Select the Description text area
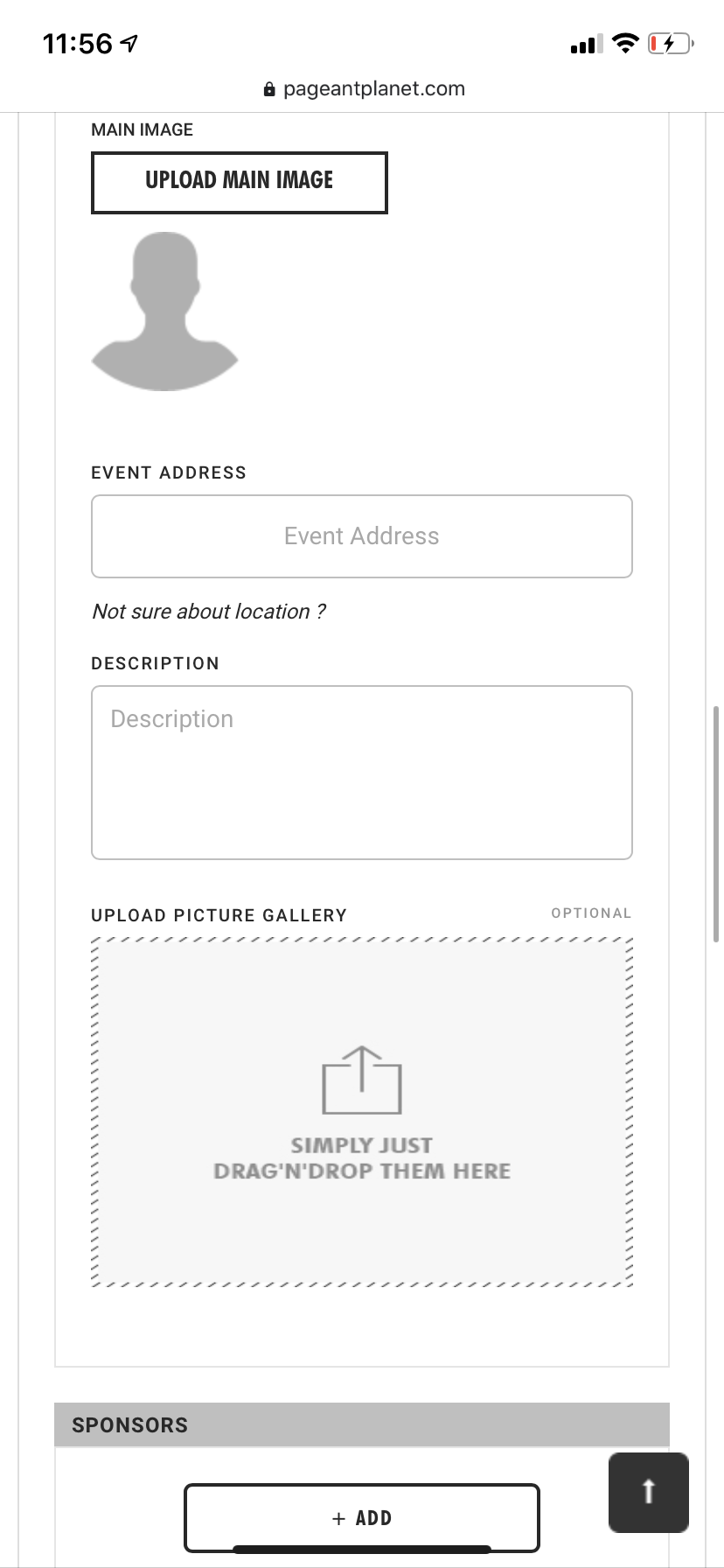The width and height of the screenshot is (724, 1568). (361, 772)
